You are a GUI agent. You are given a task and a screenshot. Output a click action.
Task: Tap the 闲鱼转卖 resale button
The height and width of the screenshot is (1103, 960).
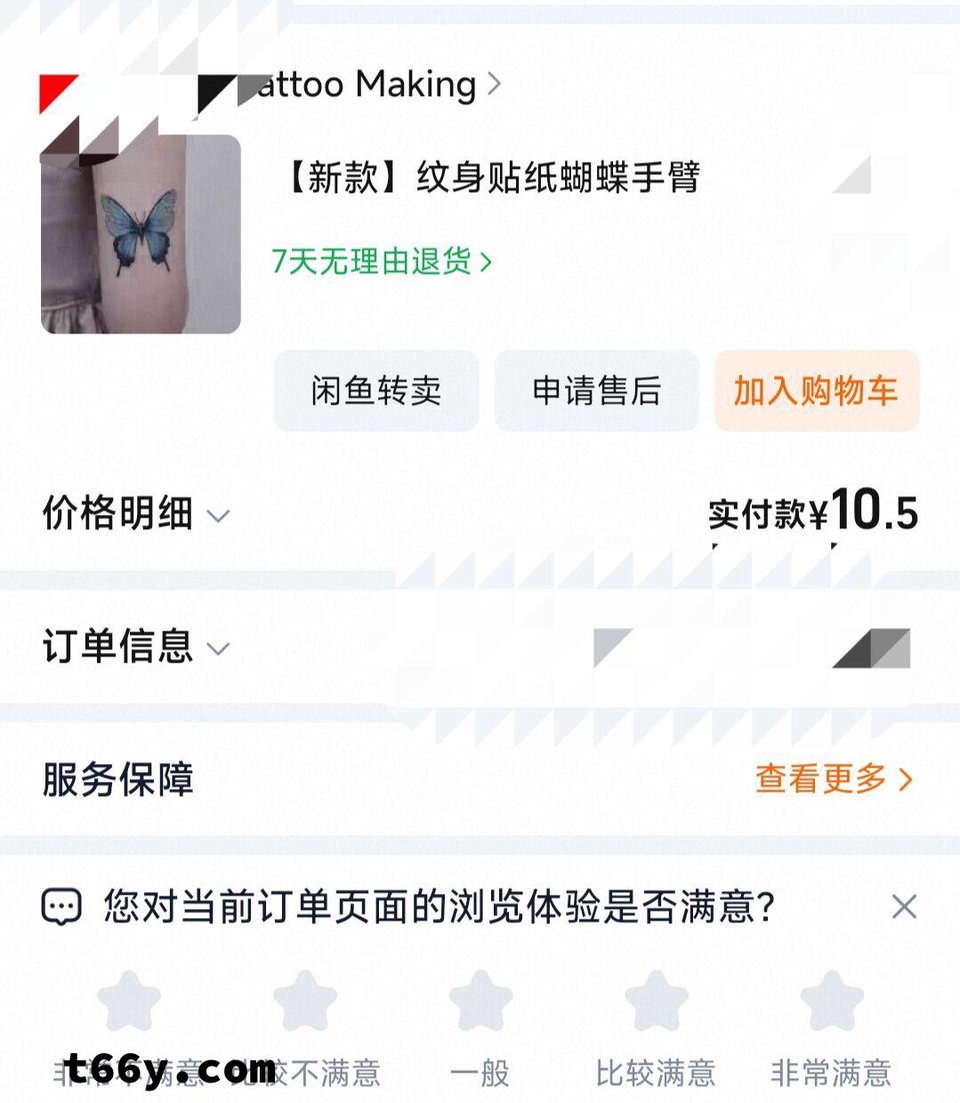[376, 391]
